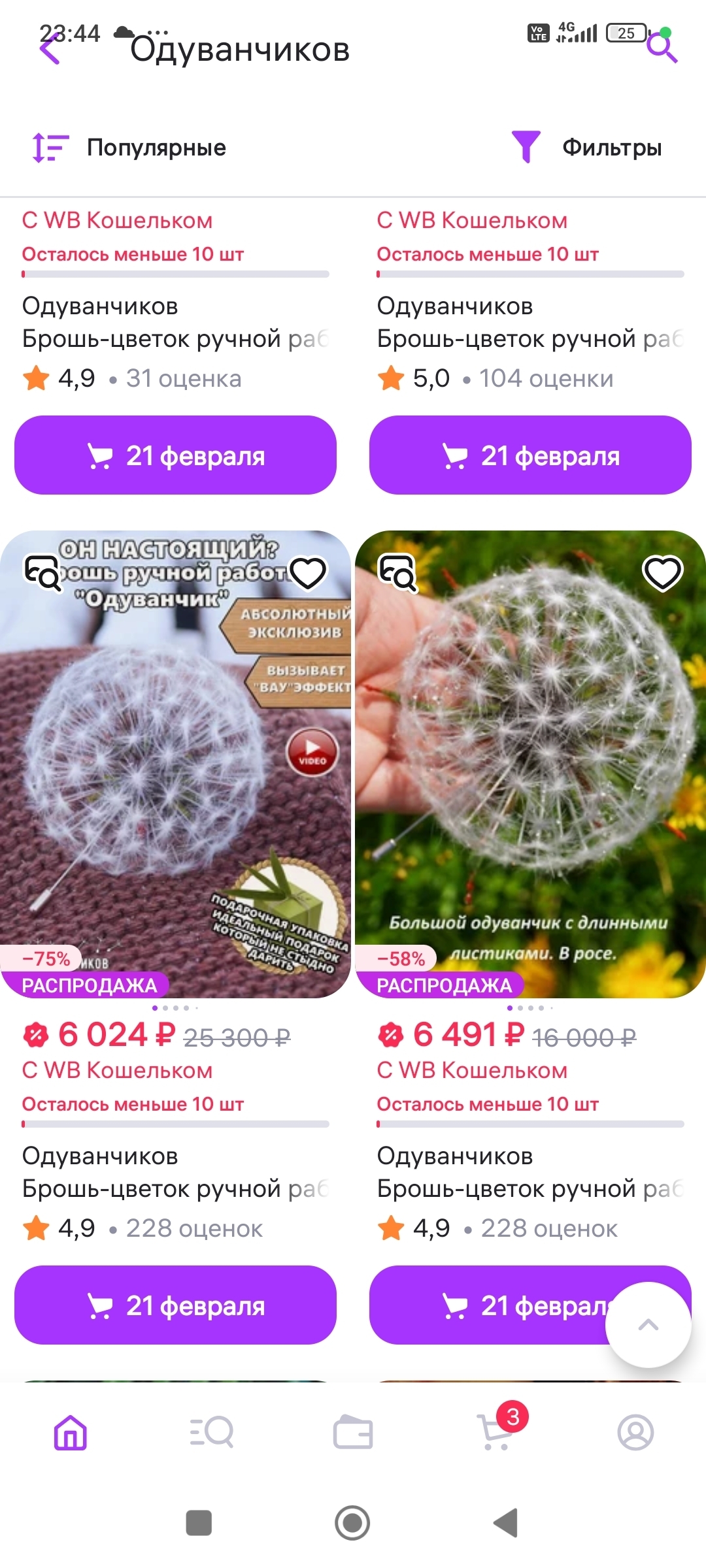Image resolution: width=706 pixels, height=1568 pixels.
Task: Add the 104 оценки brooch to cart
Action: coord(530,455)
